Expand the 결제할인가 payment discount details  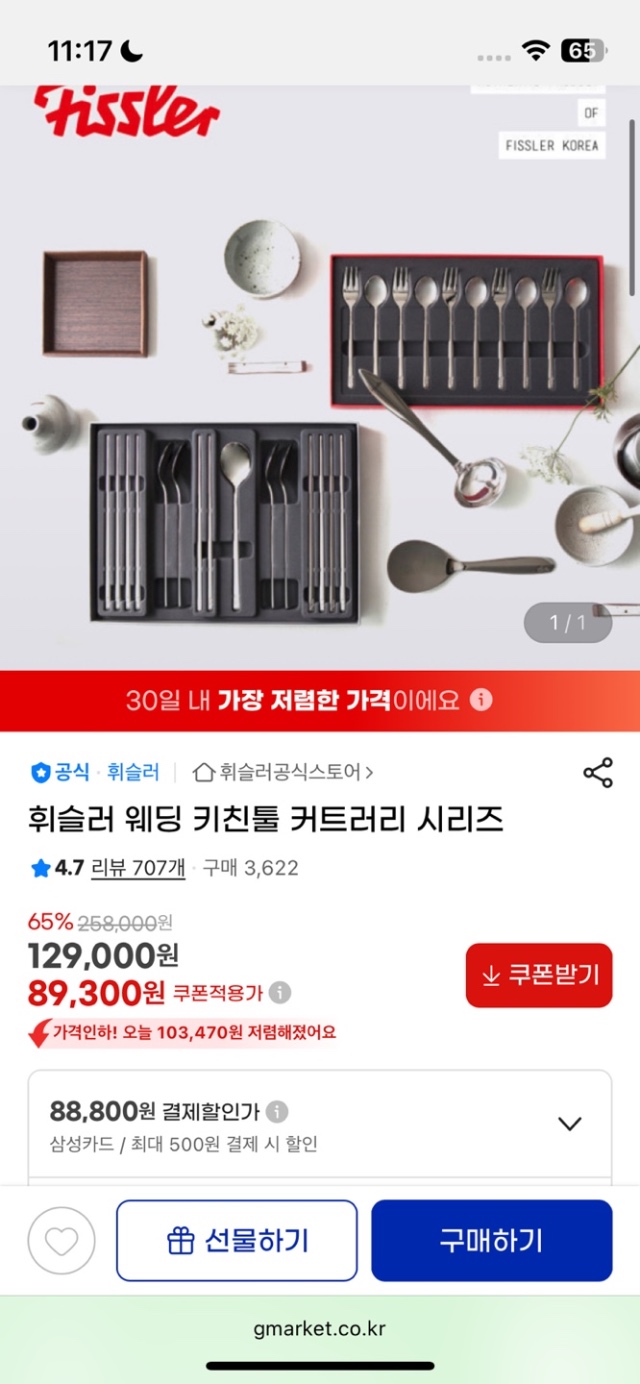pyautogui.click(x=569, y=1123)
